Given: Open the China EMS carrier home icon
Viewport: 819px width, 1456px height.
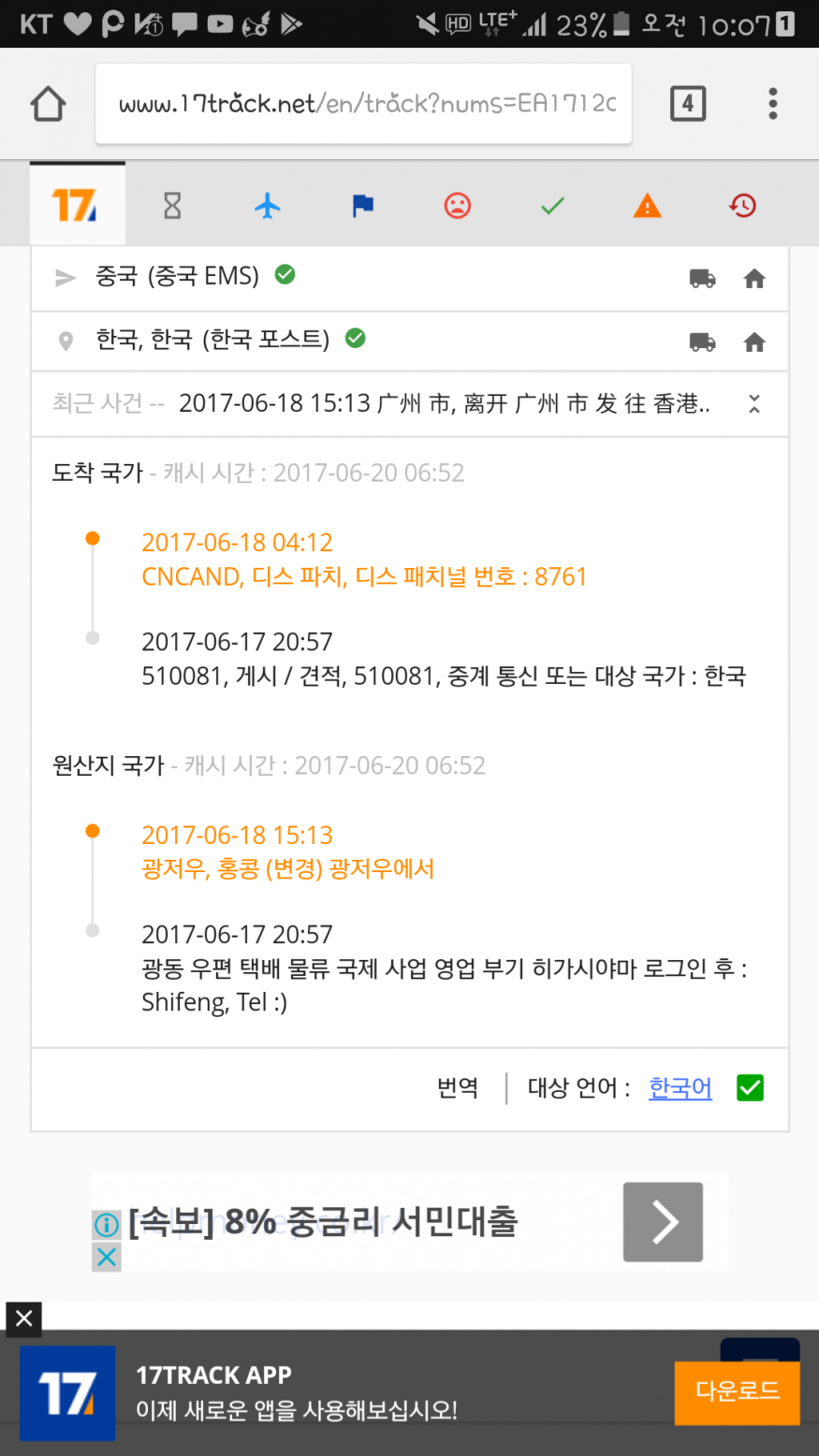Looking at the screenshot, I should (x=754, y=279).
